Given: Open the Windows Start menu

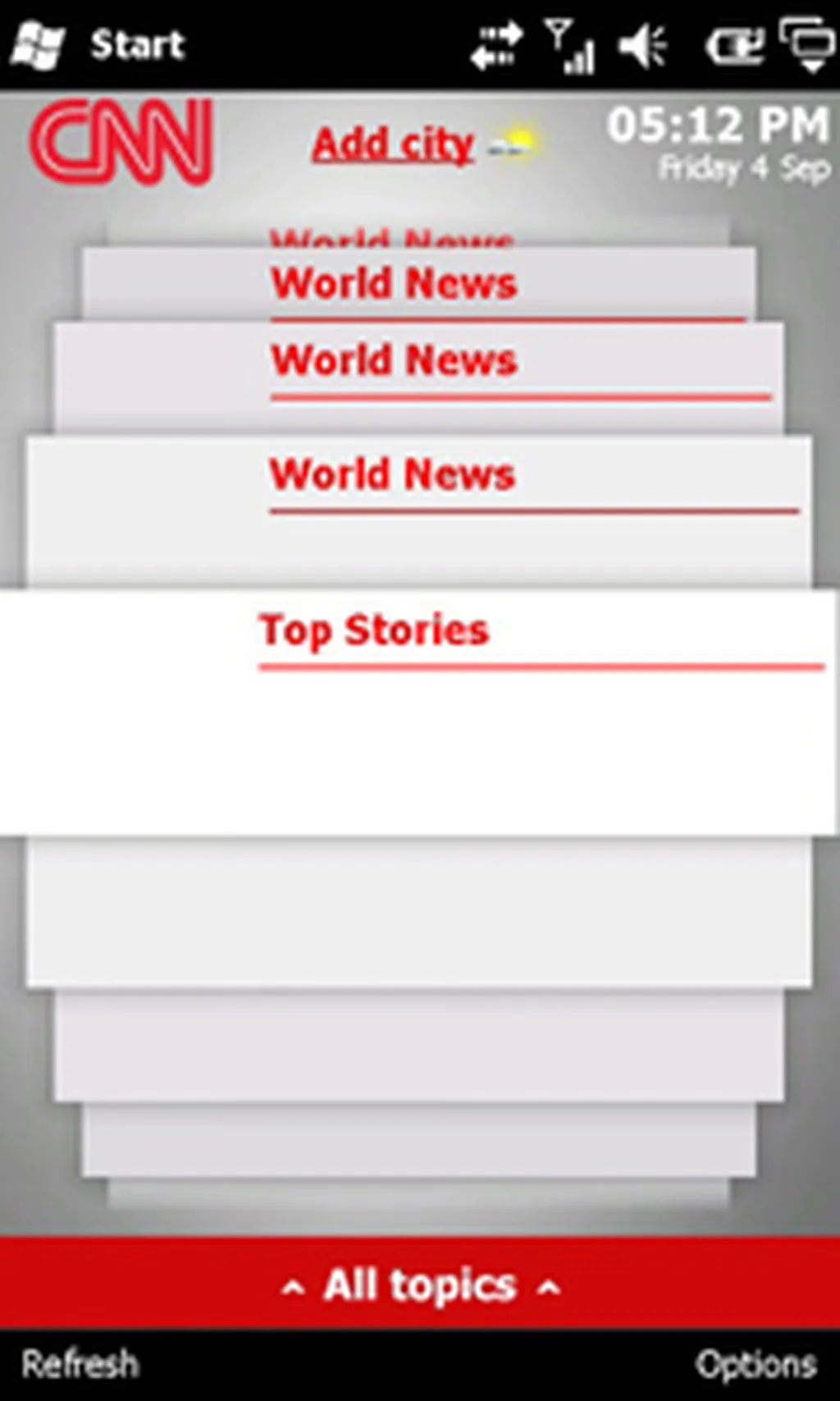Looking at the screenshot, I should [98, 44].
